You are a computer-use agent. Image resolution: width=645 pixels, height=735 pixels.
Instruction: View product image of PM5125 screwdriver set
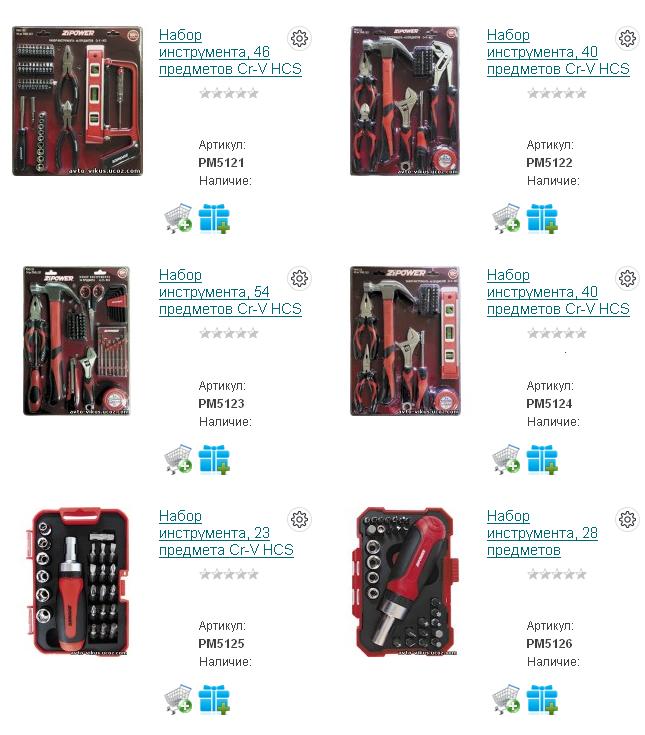click(76, 580)
